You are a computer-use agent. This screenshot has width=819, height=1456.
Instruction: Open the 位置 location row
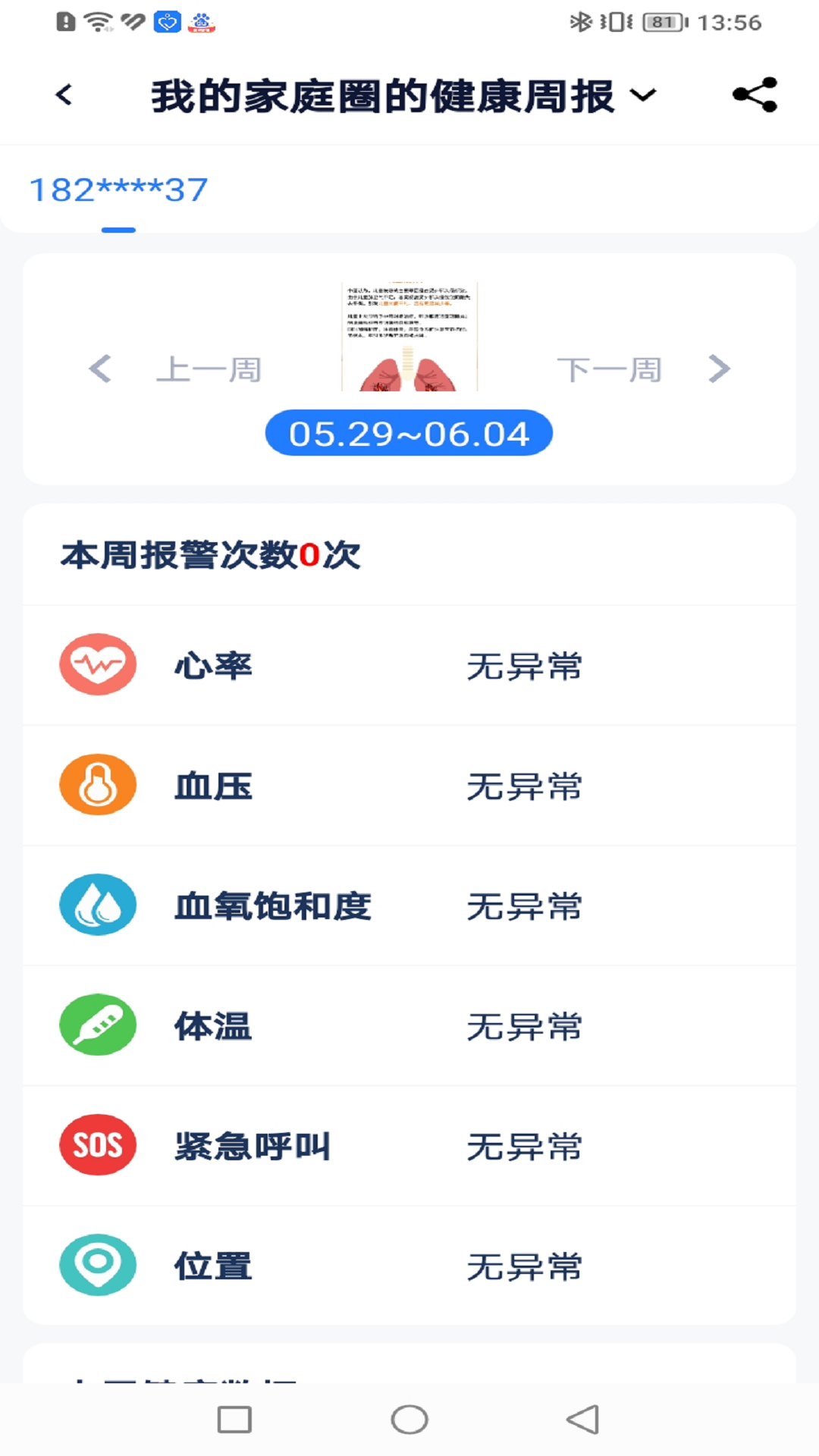pos(409,1266)
